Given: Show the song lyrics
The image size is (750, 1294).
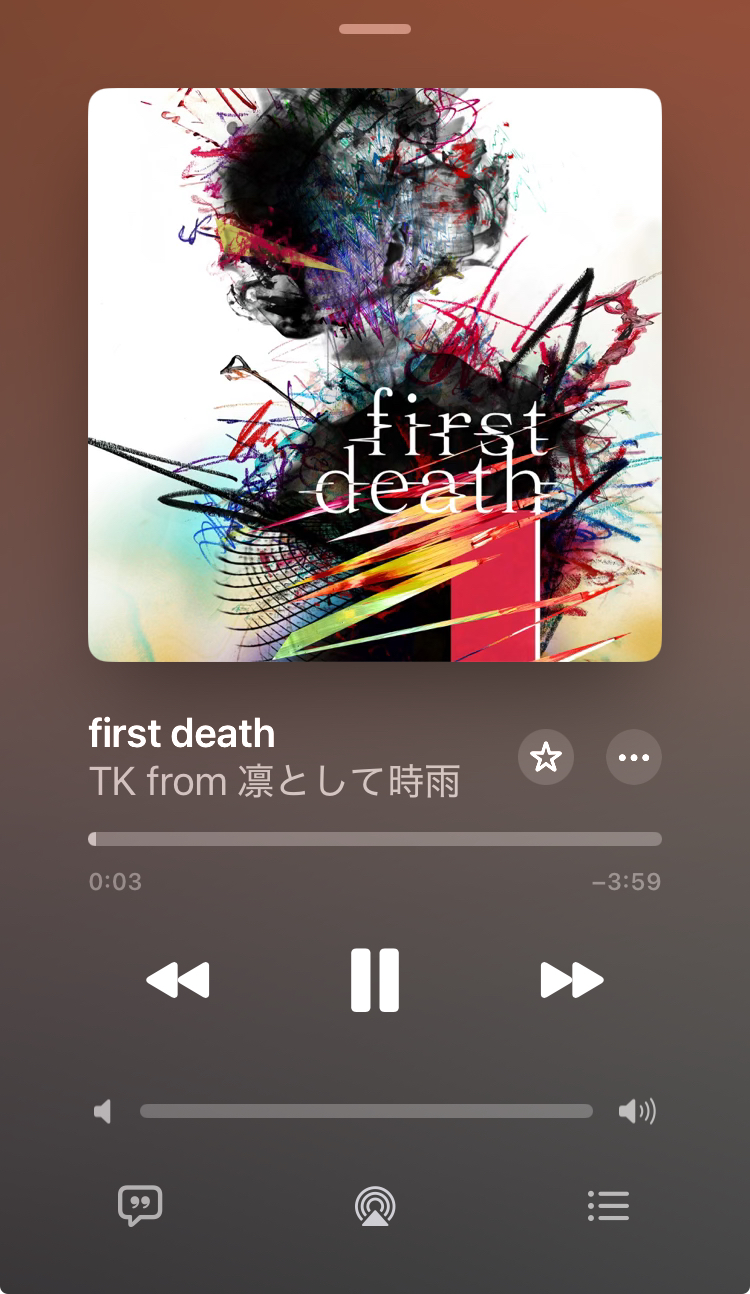Looking at the screenshot, I should coord(140,1206).
